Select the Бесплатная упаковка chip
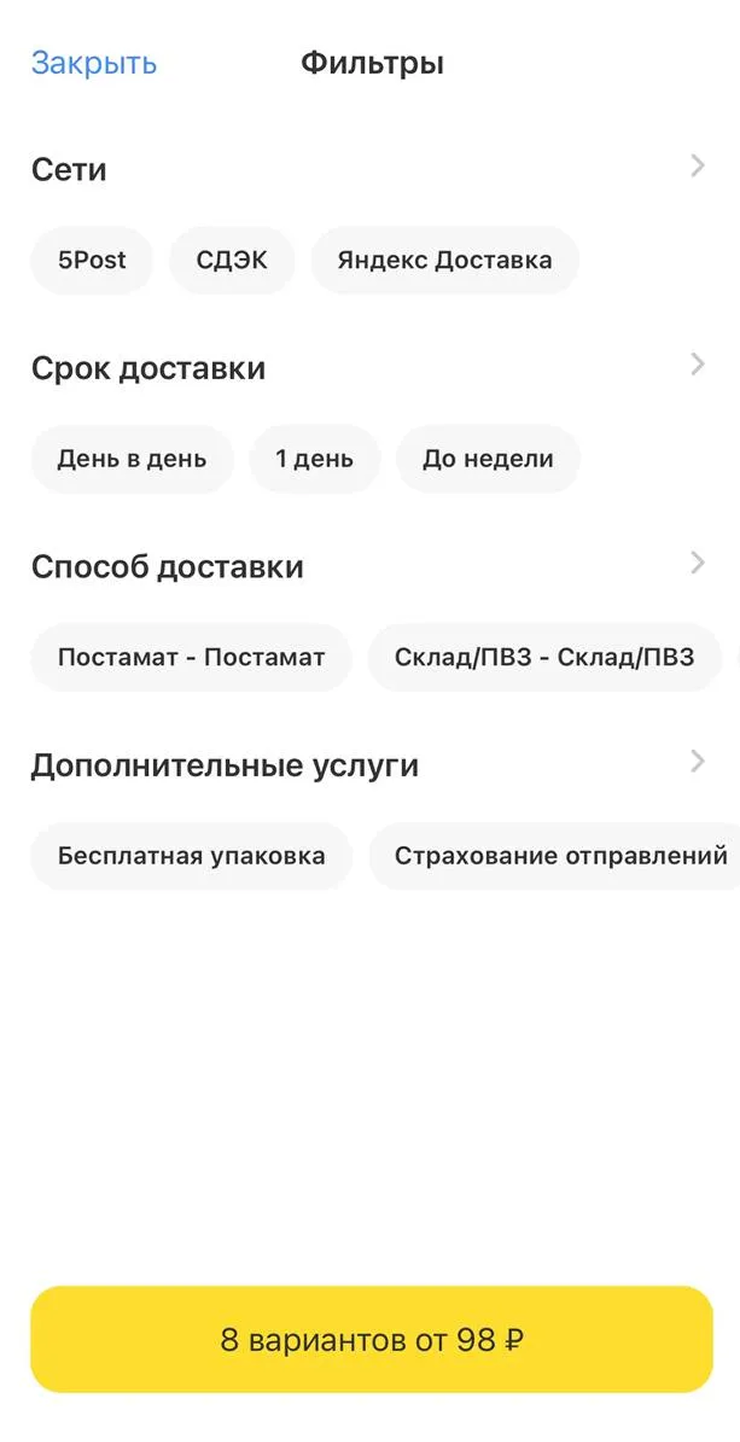 pos(191,856)
